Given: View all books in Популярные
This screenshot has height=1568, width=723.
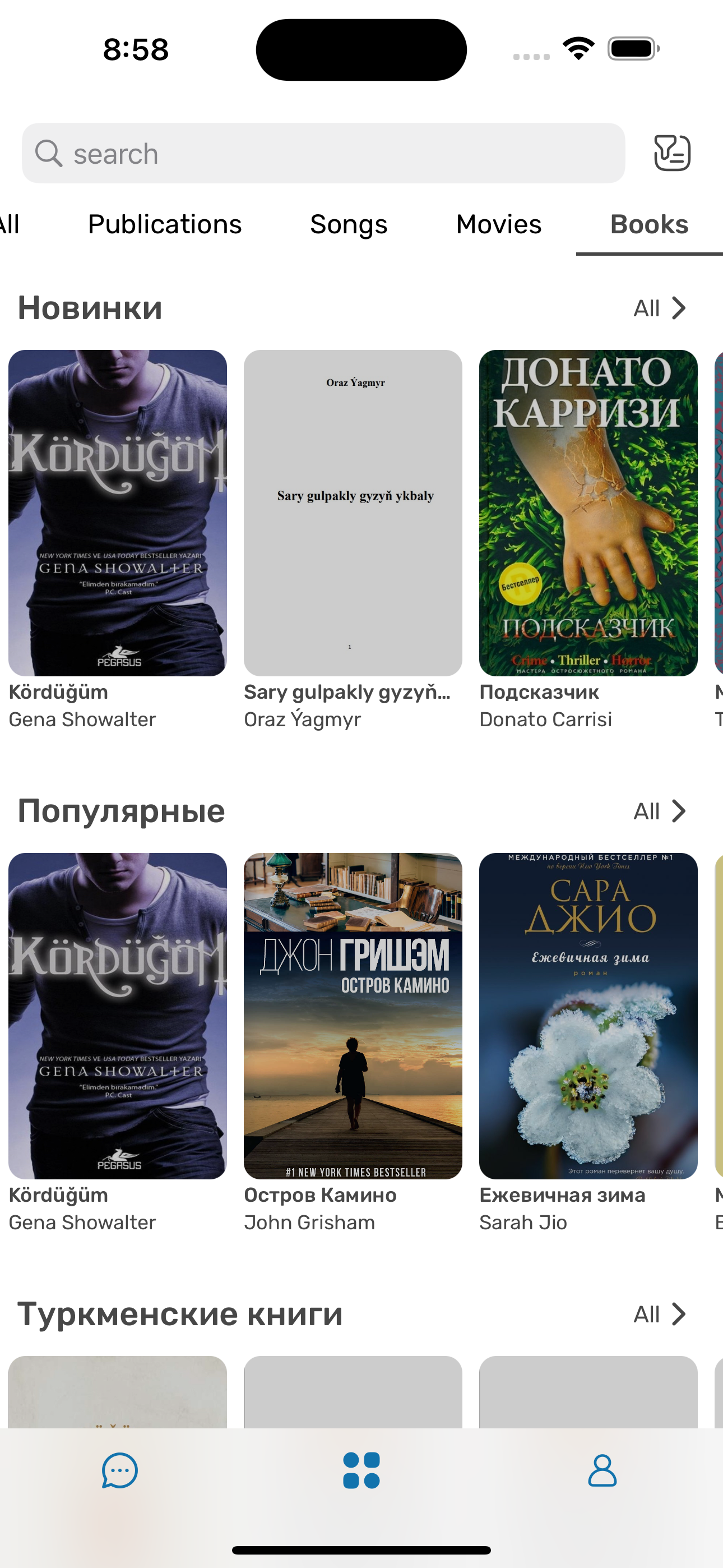Looking at the screenshot, I should pos(660,811).
